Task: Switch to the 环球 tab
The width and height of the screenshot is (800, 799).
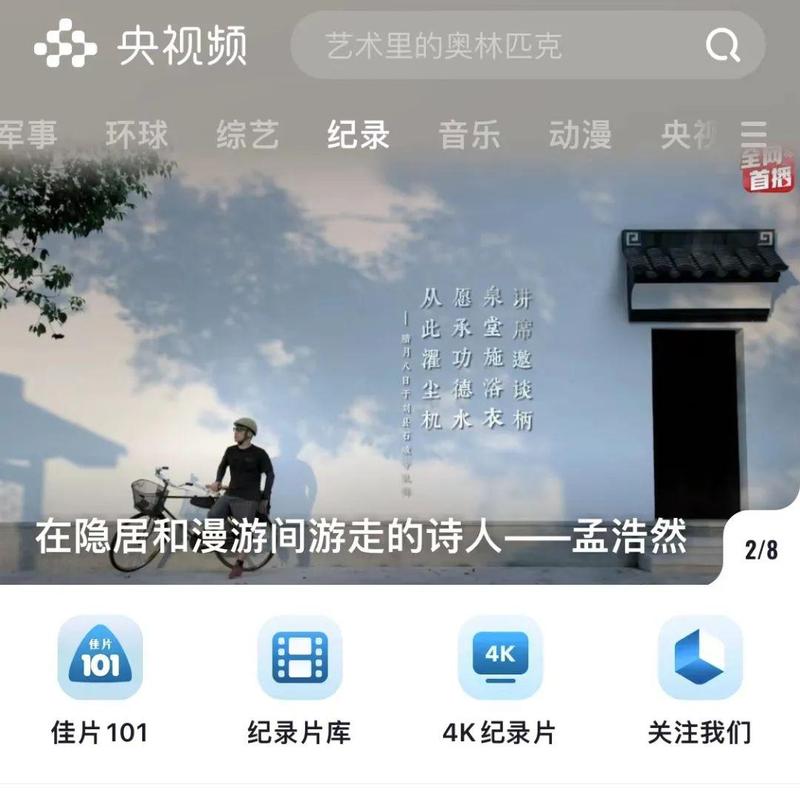Action: [137, 136]
